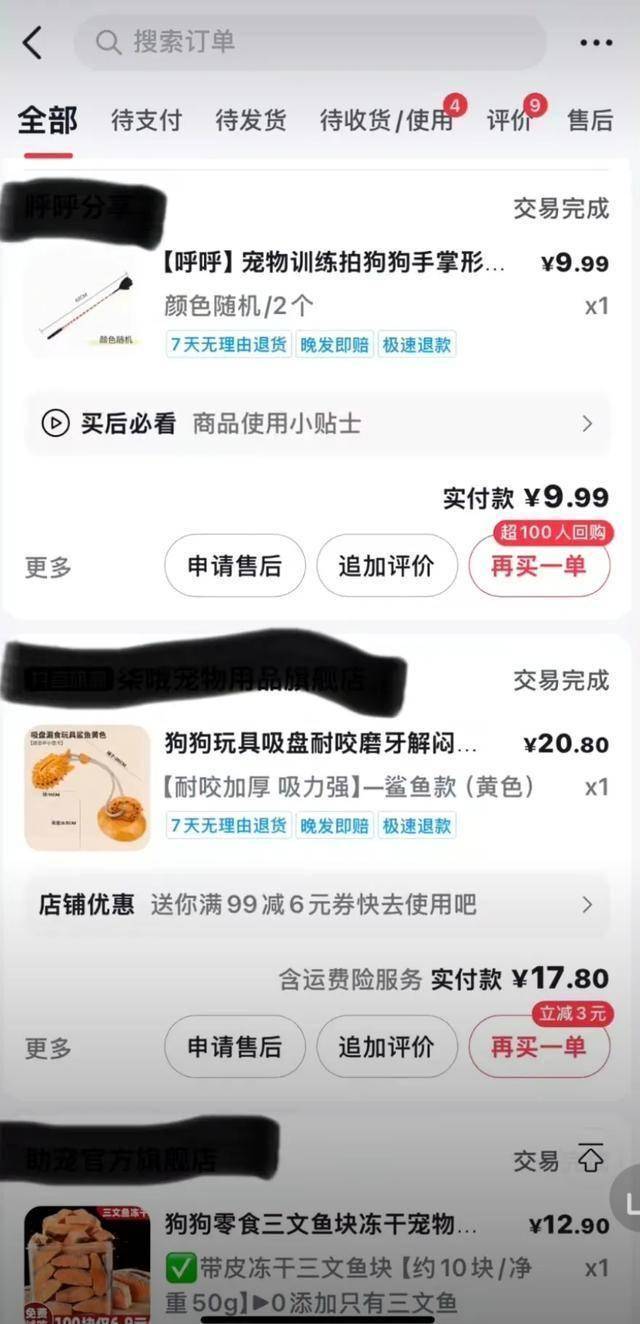Open 买后必看 商品使用小贴士 row
Image resolution: width=640 pixels, height=1324 pixels.
click(317, 424)
